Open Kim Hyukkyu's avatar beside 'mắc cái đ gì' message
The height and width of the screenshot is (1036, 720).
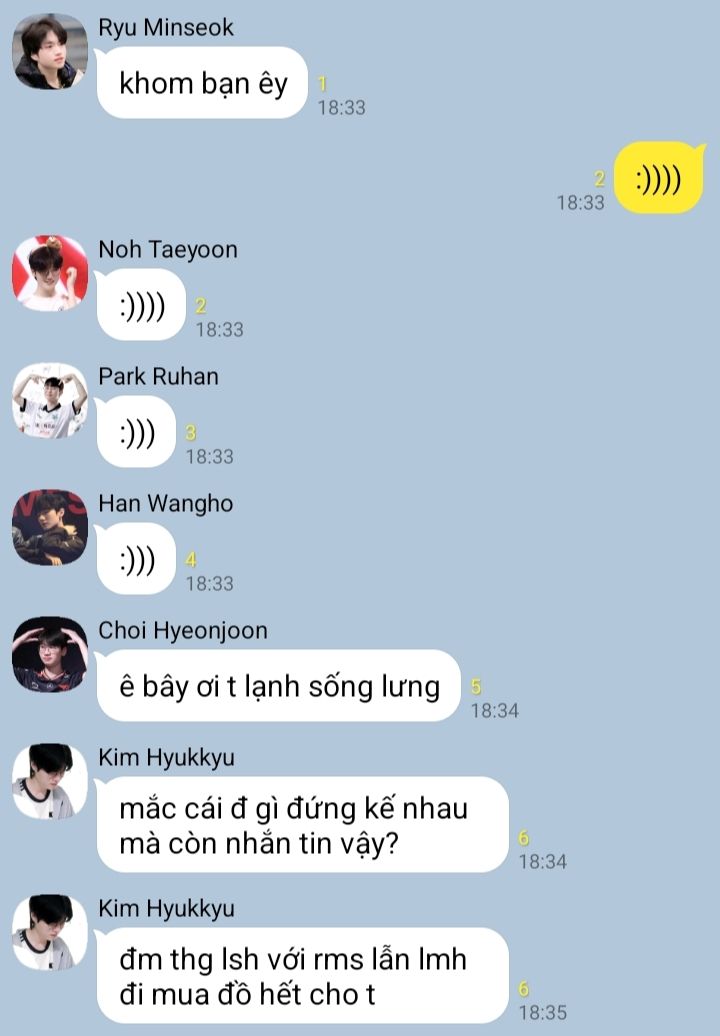coord(50,781)
